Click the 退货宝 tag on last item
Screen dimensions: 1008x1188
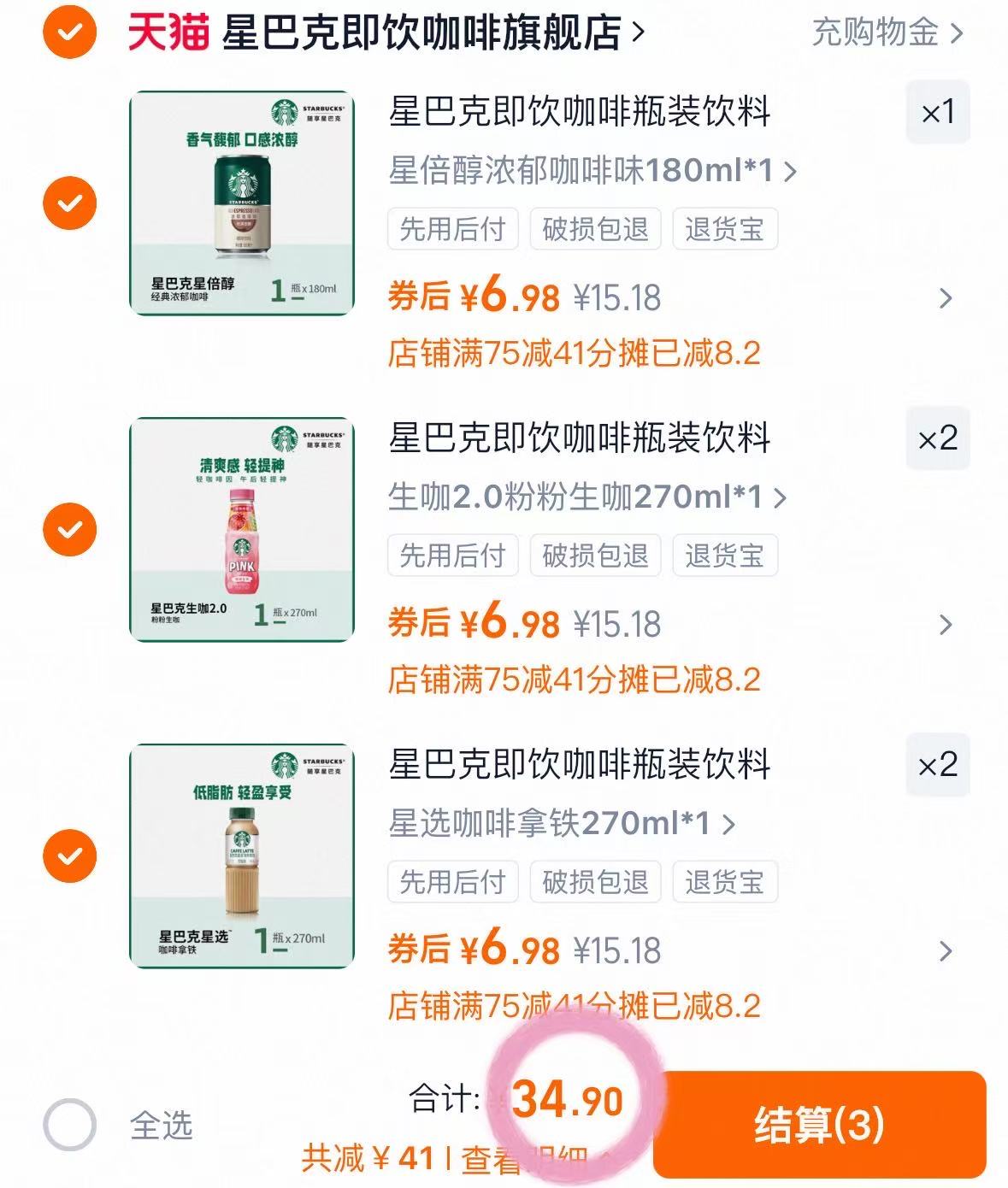tap(725, 882)
